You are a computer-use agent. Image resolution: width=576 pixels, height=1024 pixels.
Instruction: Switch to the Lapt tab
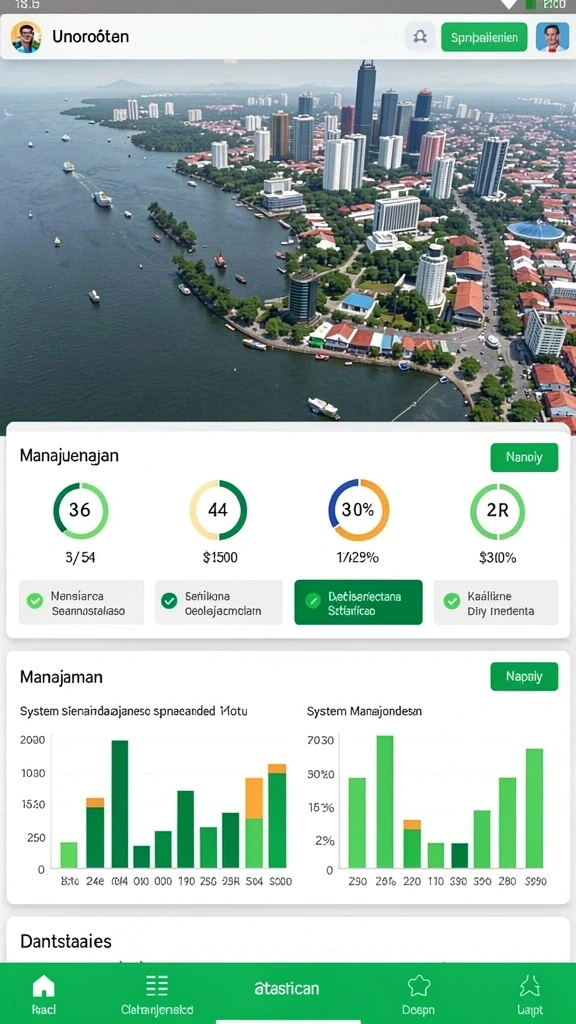pos(530,994)
